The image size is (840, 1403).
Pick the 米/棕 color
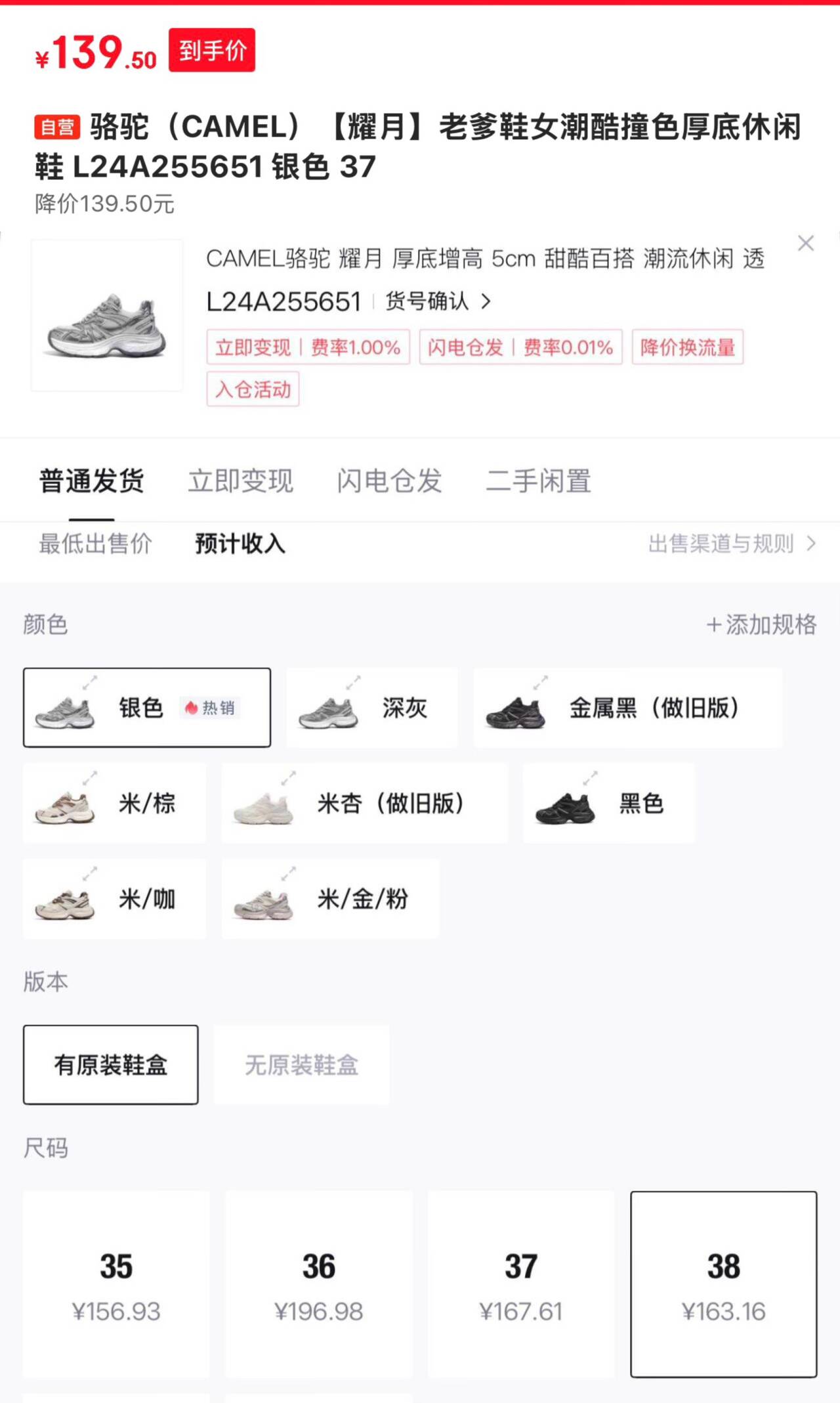coord(114,803)
